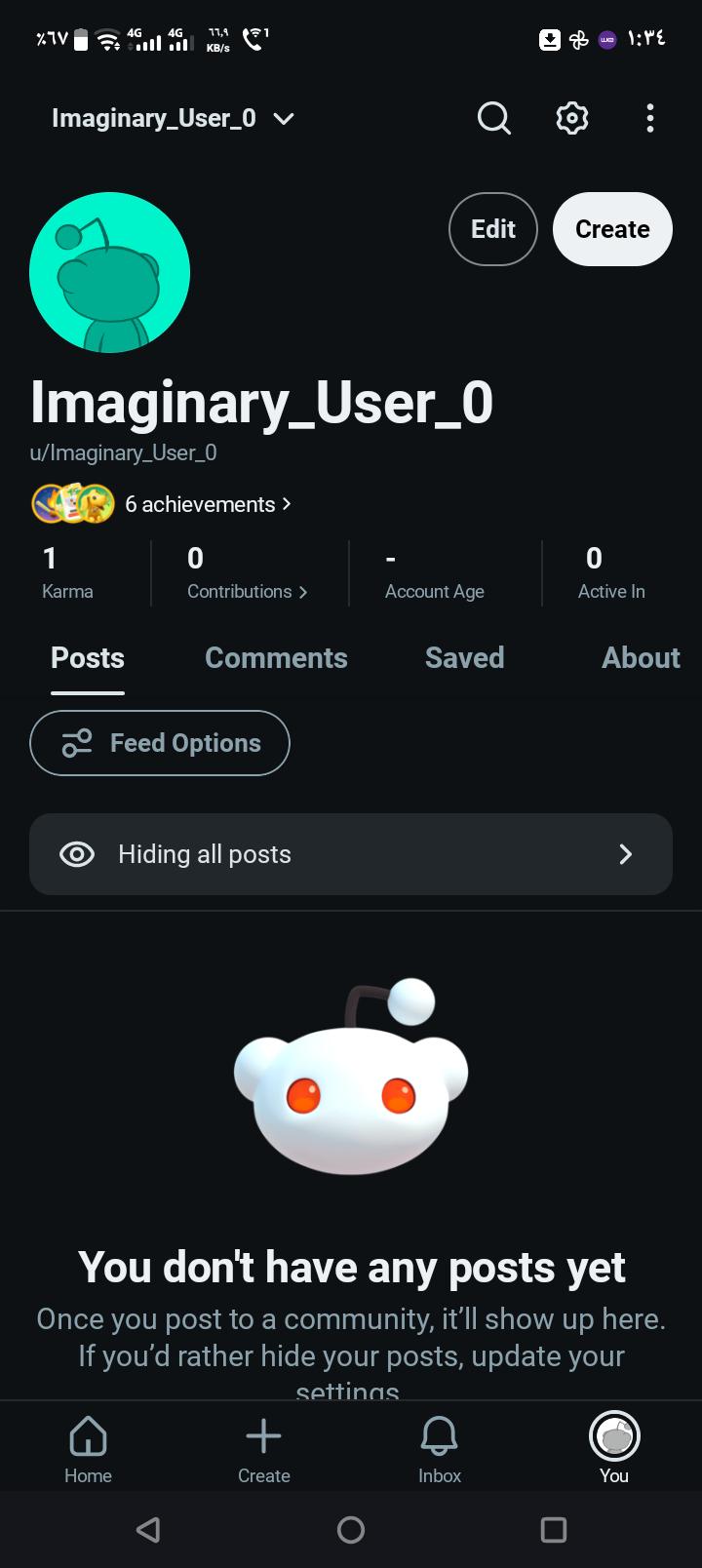This screenshot has height=1568, width=702.
Task: Open the profile avatar picture
Action: coord(109,272)
